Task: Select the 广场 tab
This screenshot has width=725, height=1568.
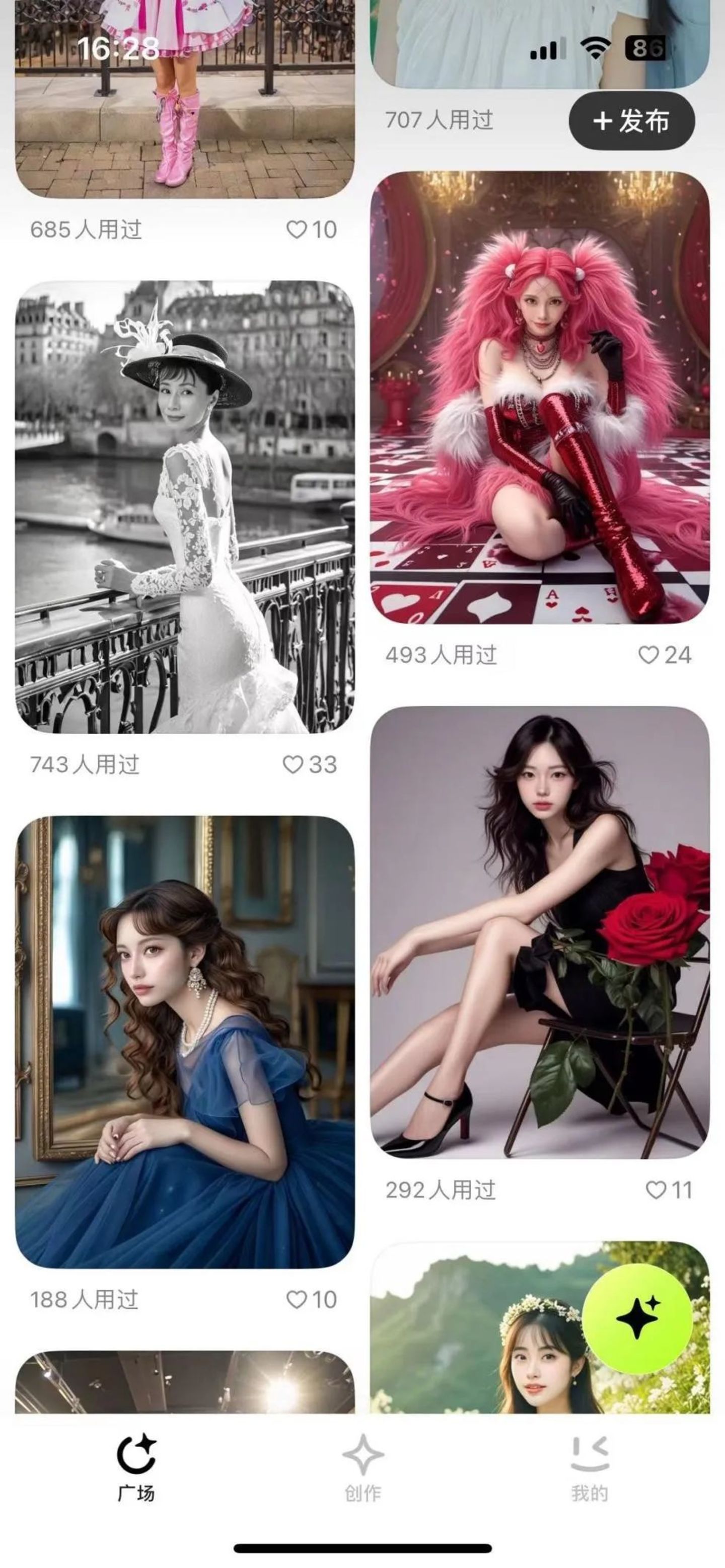Action: tap(136, 1467)
